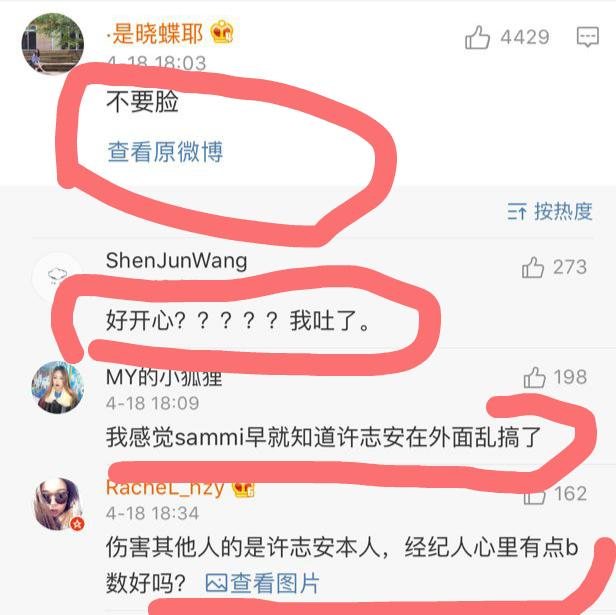Like RacheL_hzy's reply
616x615 pixels.
534,493
